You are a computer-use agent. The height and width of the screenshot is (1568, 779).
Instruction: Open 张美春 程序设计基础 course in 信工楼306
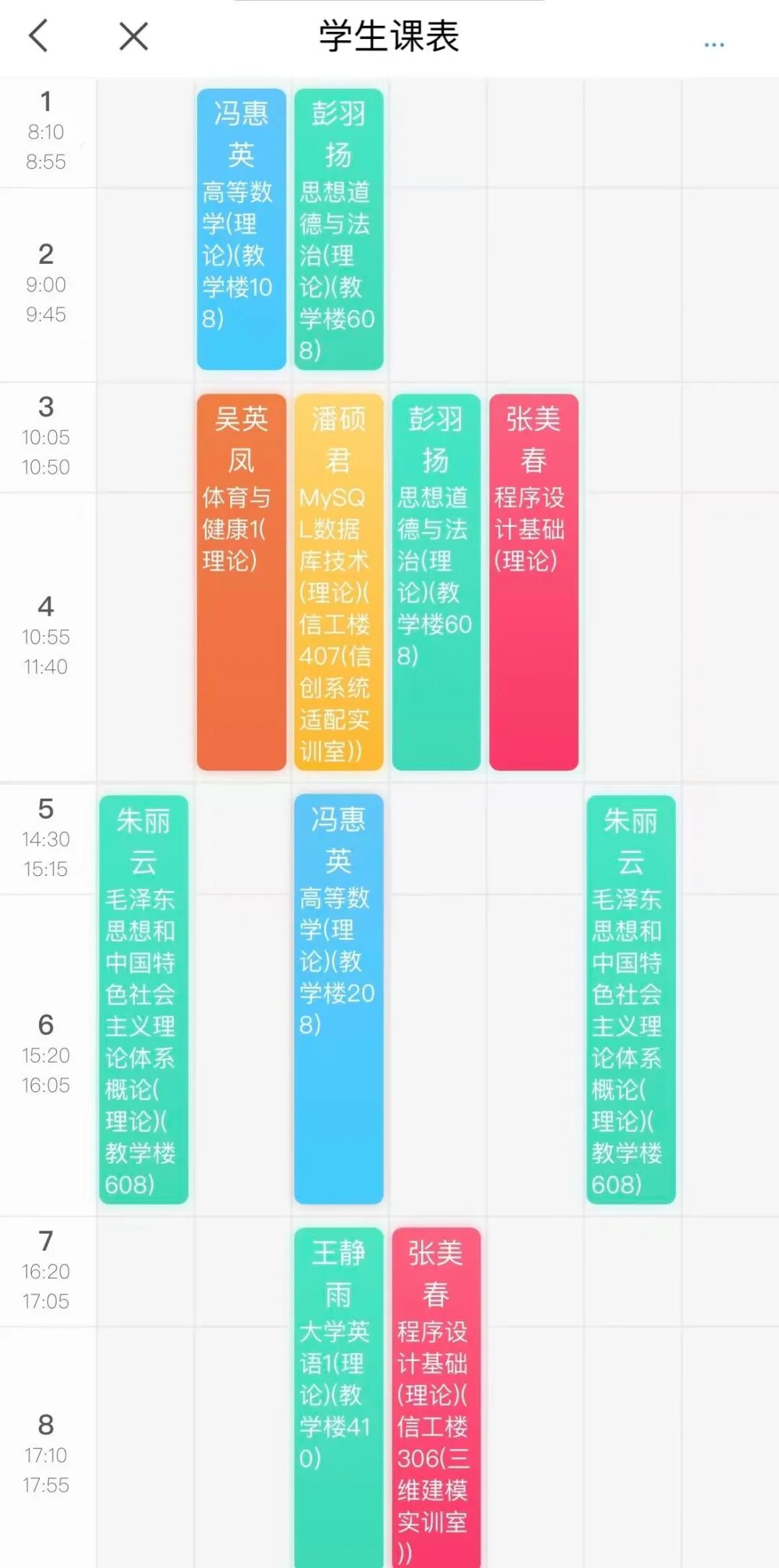click(x=436, y=1395)
